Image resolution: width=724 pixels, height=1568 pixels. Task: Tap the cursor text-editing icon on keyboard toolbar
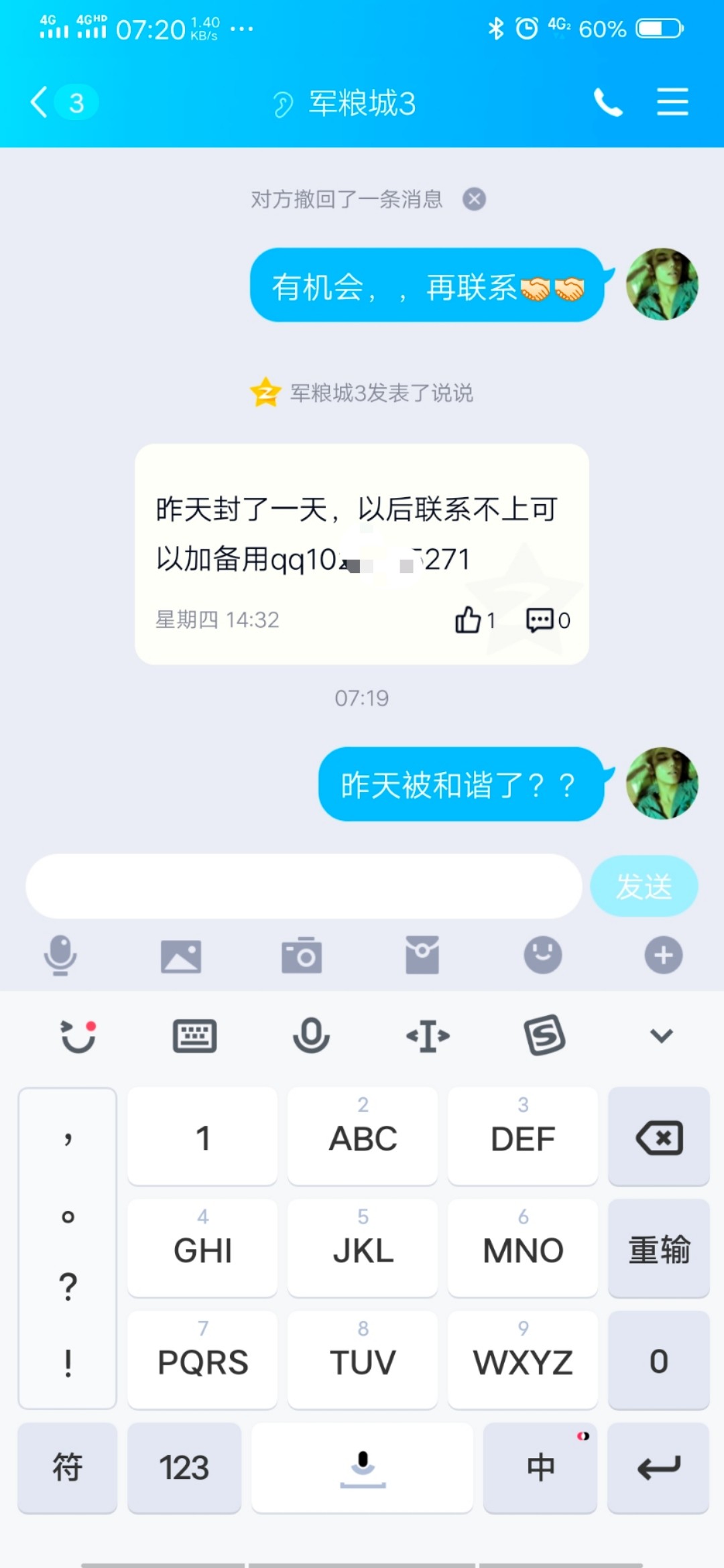(429, 1035)
